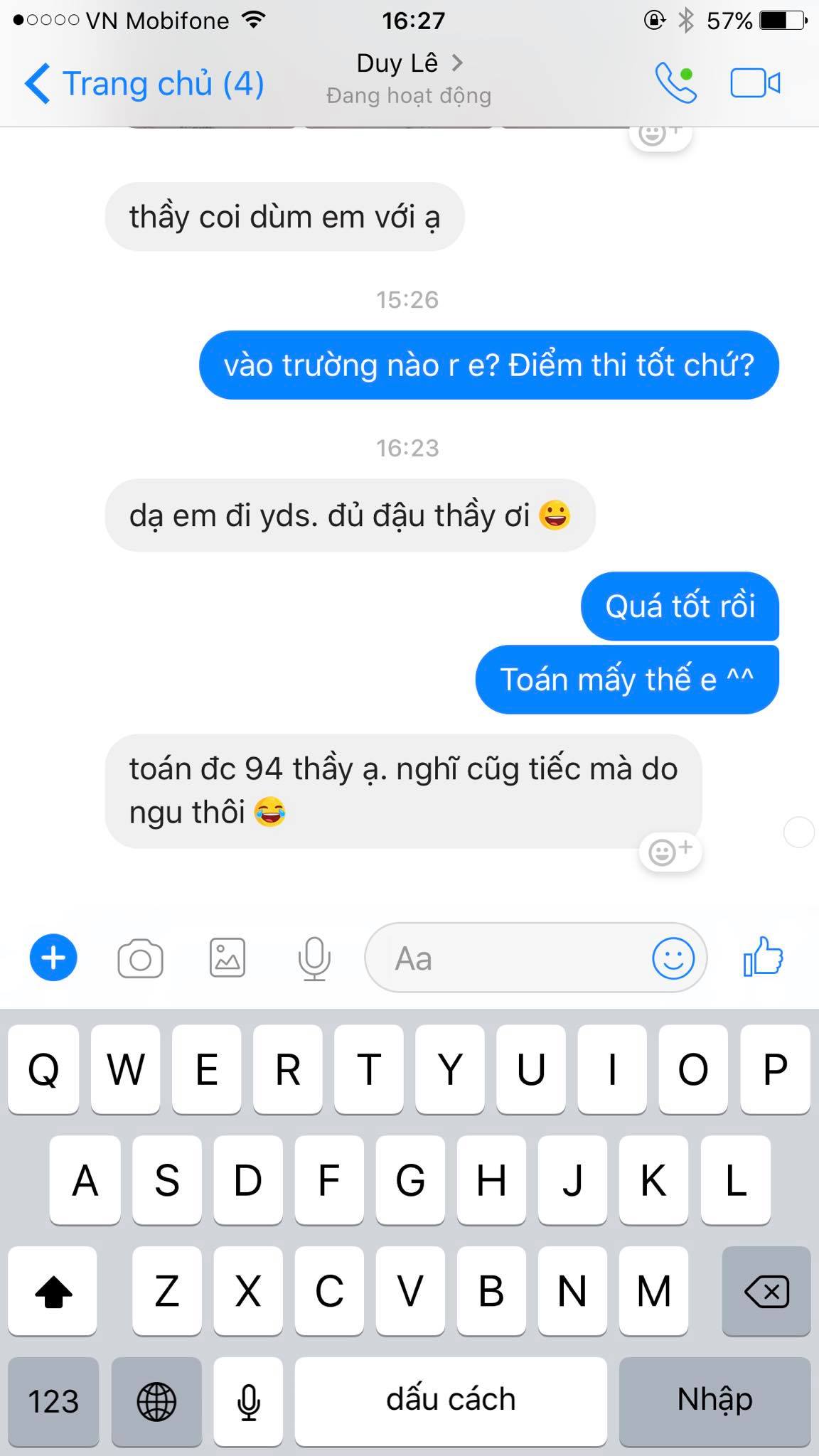Open the camera to take a photo
The width and height of the screenshot is (819, 1456).
140,958
